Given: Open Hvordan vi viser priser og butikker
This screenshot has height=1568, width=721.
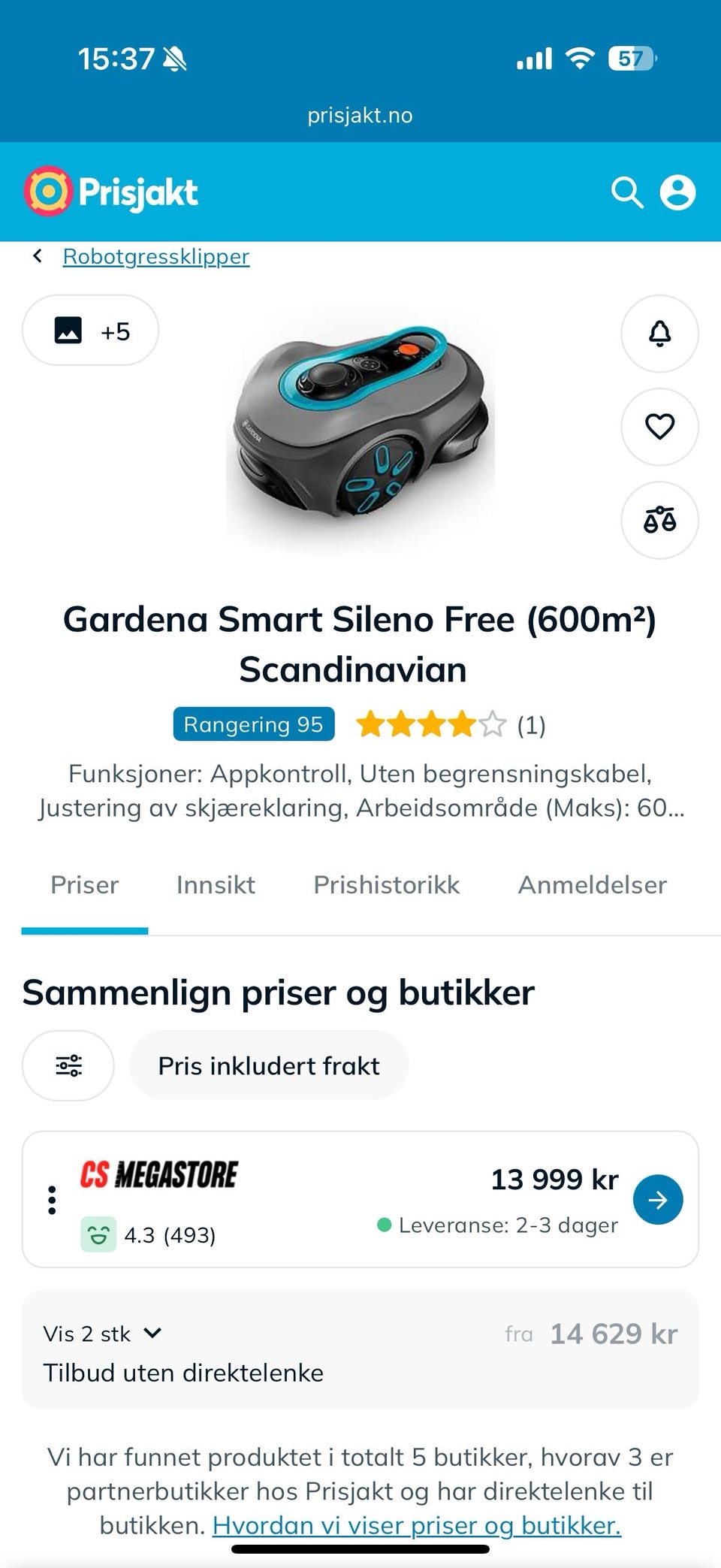Looking at the screenshot, I should click(417, 1525).
